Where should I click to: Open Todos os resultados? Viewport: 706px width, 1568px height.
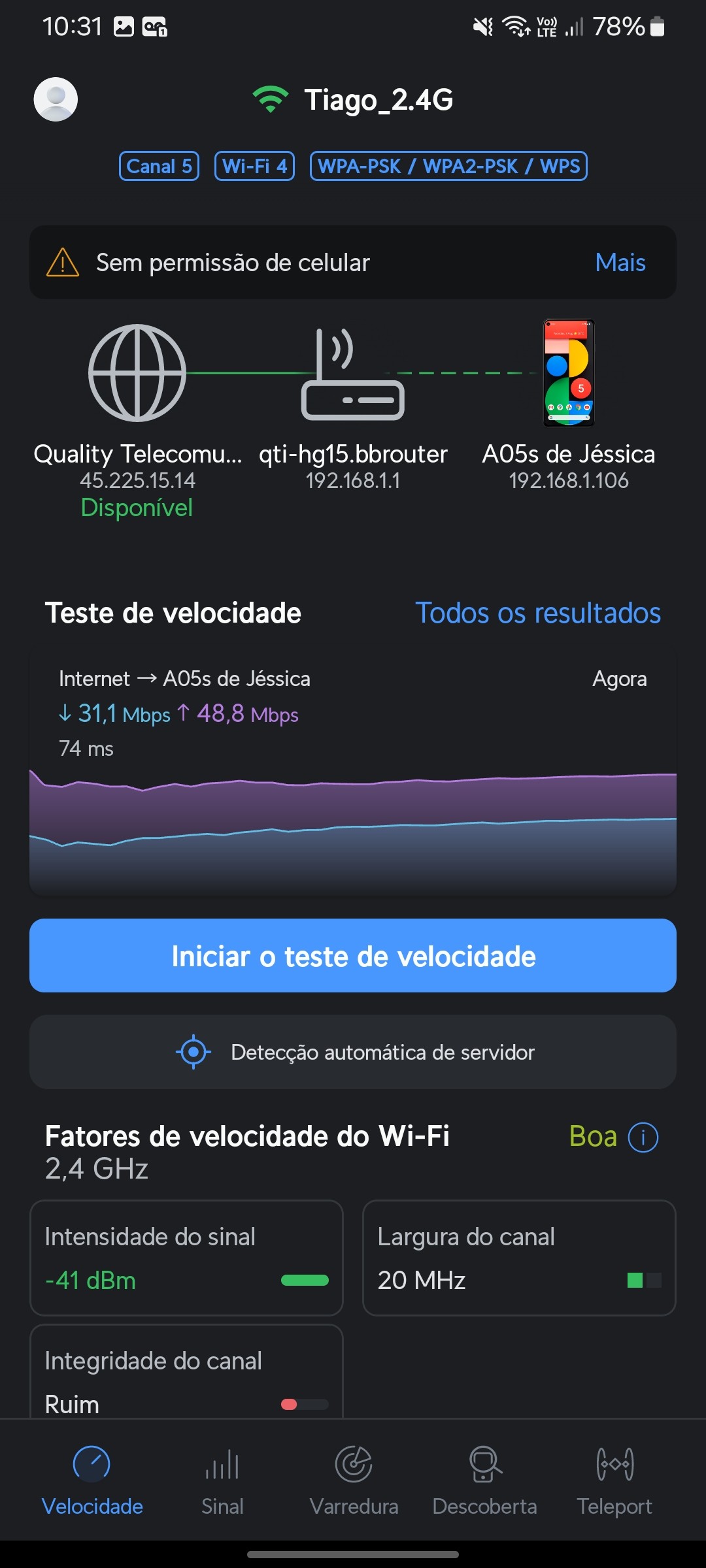[537, 613]
